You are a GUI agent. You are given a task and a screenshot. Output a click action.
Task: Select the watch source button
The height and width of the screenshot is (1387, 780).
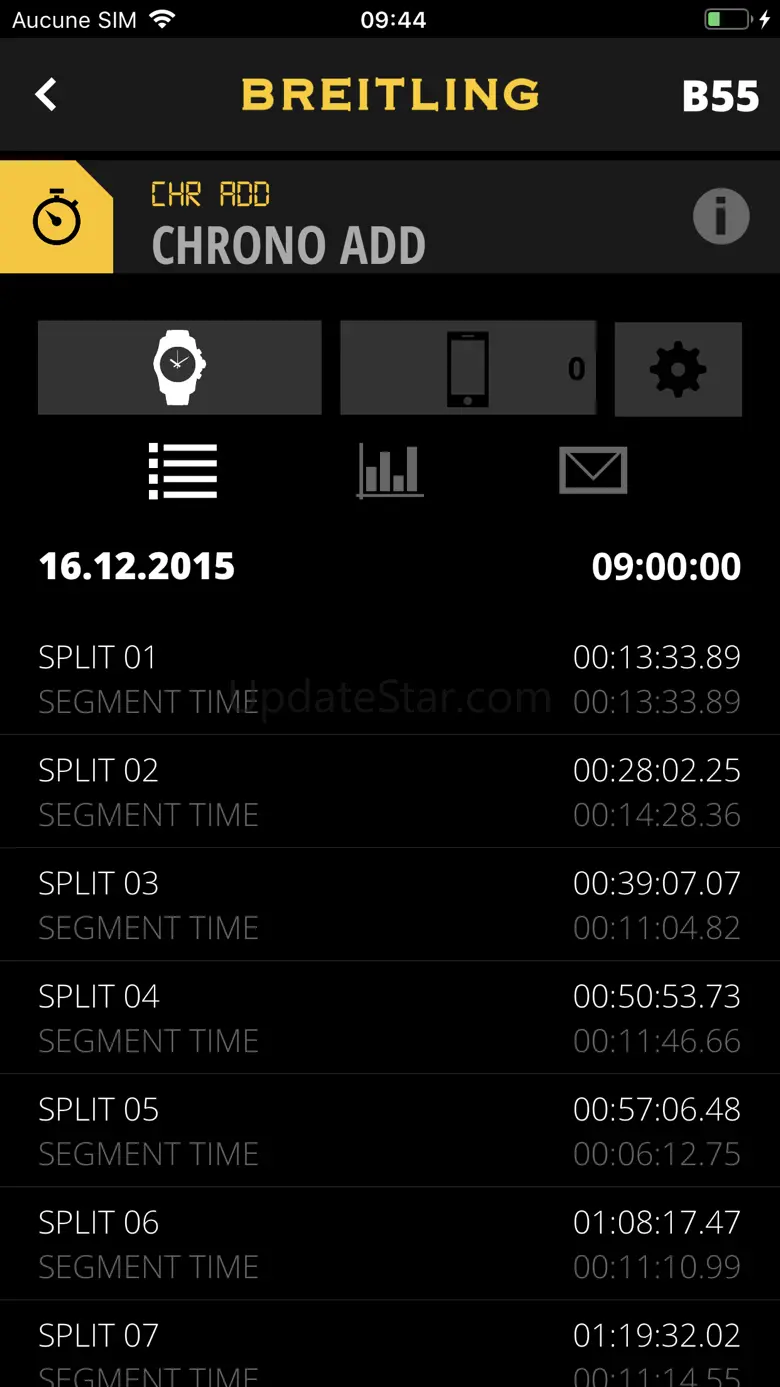coord(180,367)
